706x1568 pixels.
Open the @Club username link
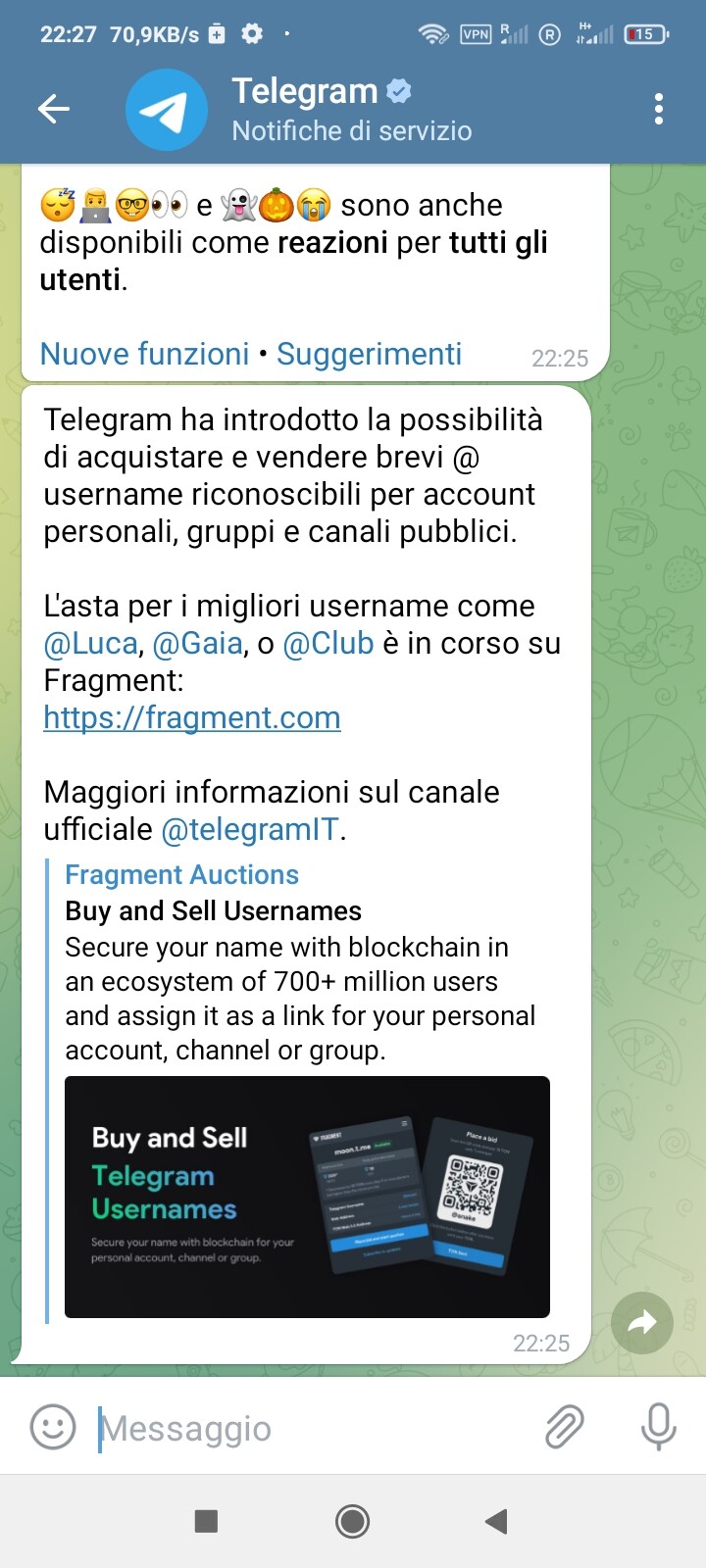(328, 644)
